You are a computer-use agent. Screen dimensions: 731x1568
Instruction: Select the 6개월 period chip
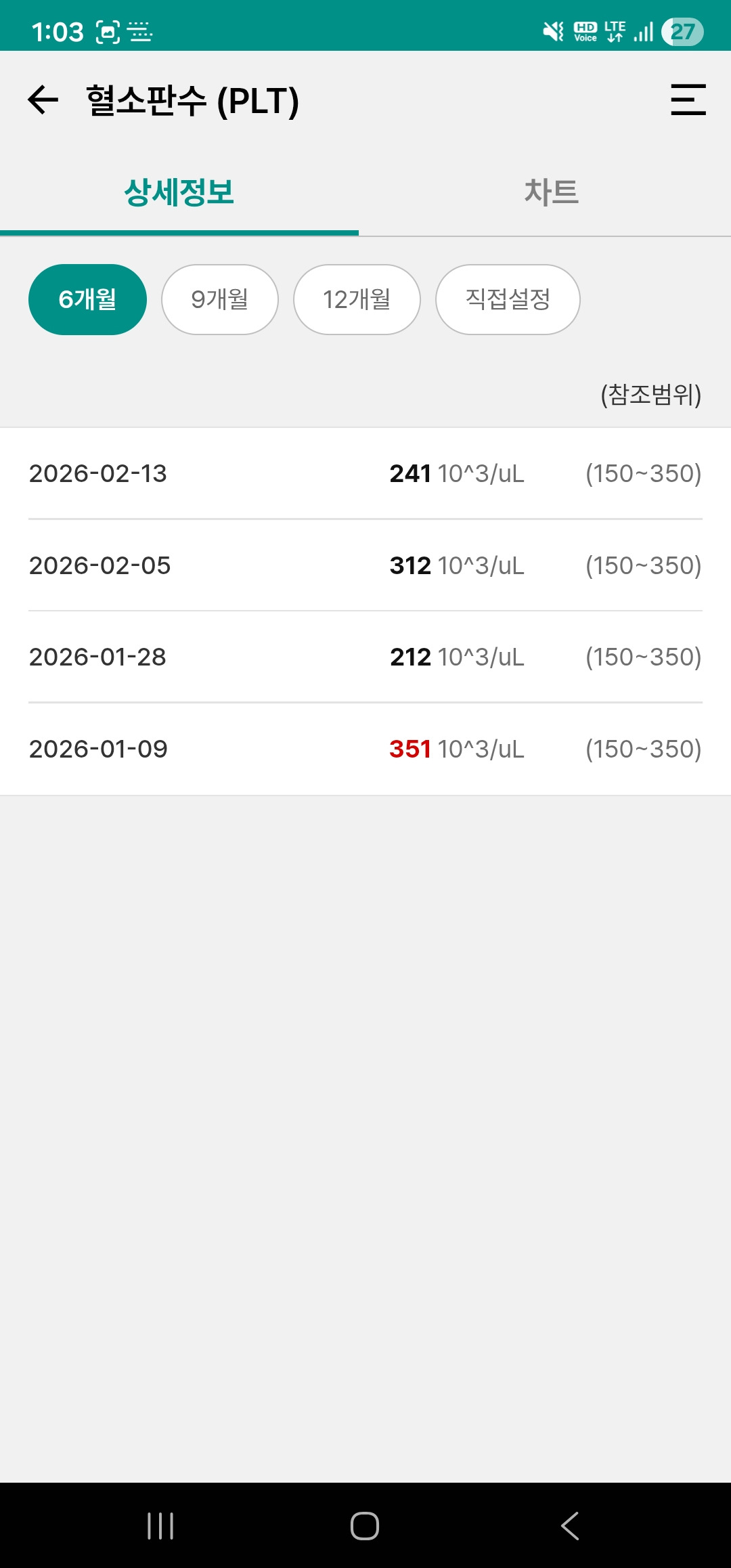click(x=87, y=299)
